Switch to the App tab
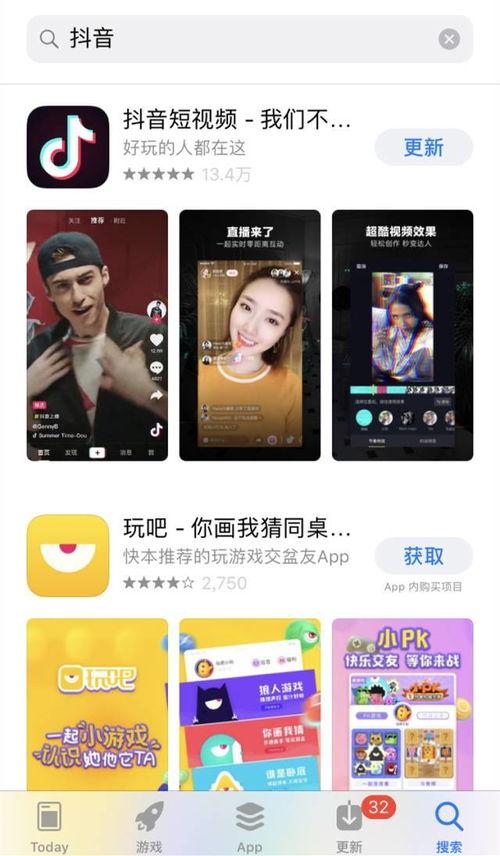The image size is (500, 856). tap(249, 826)
